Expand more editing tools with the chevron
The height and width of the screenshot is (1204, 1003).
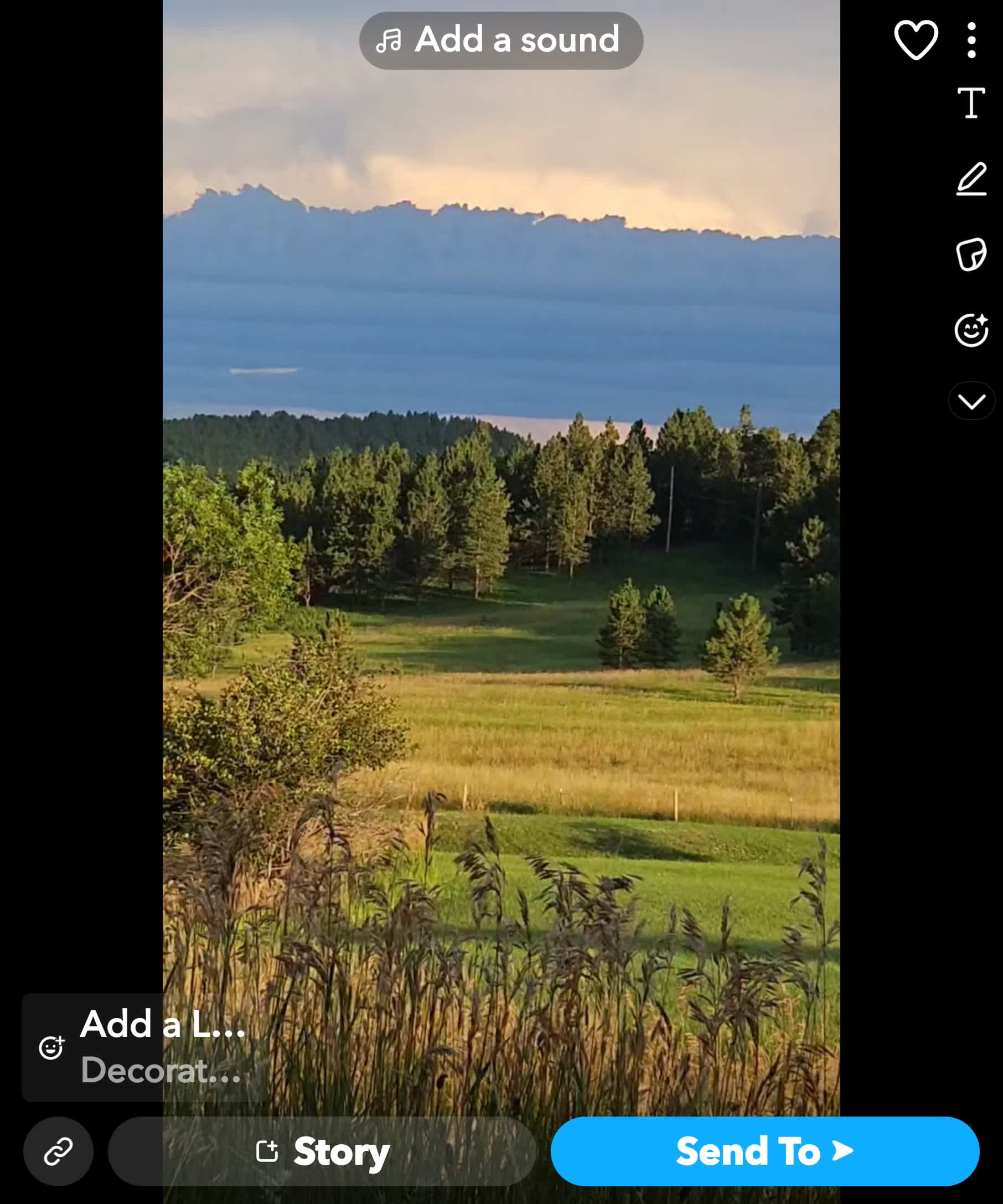(971, 401)
